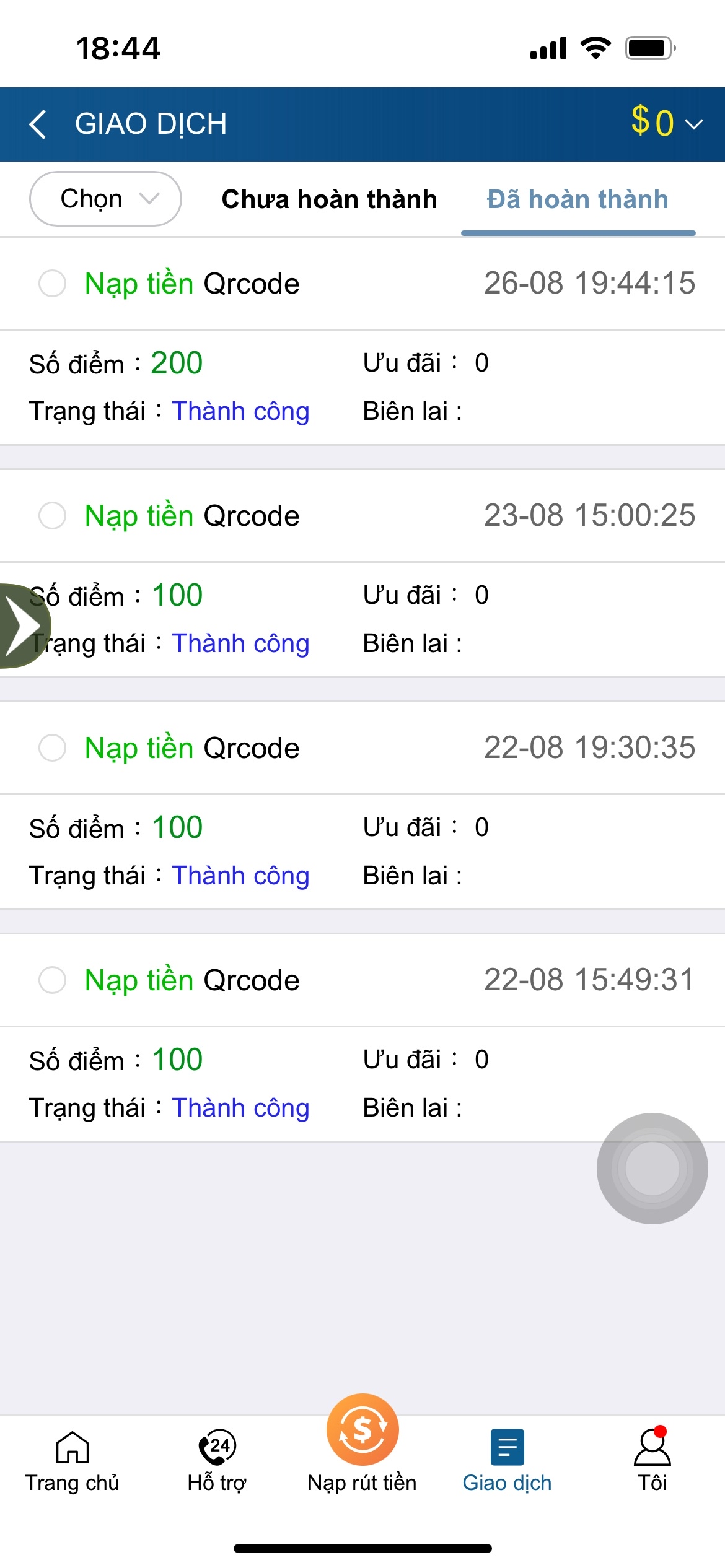Expand the $0 balance dropdown
This screenshot has width=725, height=1568.
coord(667,123)
